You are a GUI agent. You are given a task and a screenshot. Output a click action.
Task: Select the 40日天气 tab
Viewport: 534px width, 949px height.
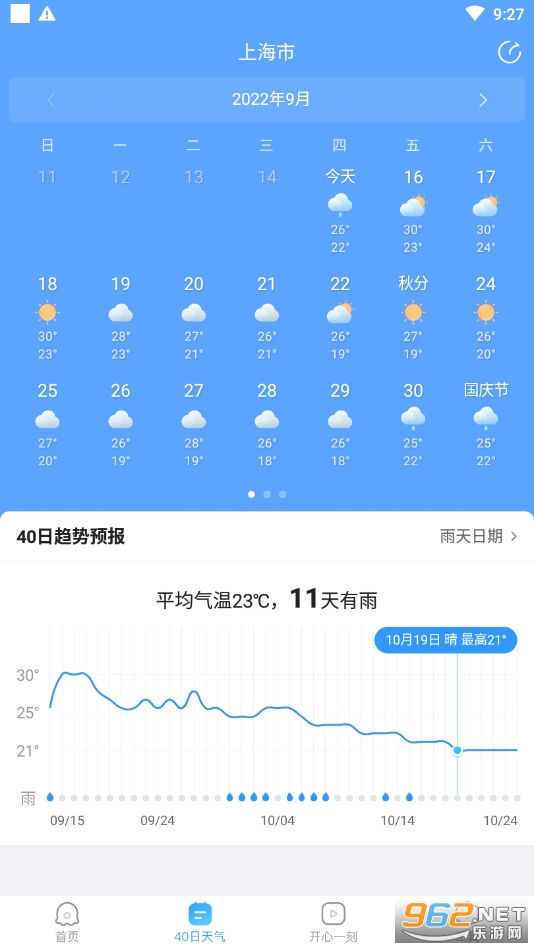(x=200, y=922)
